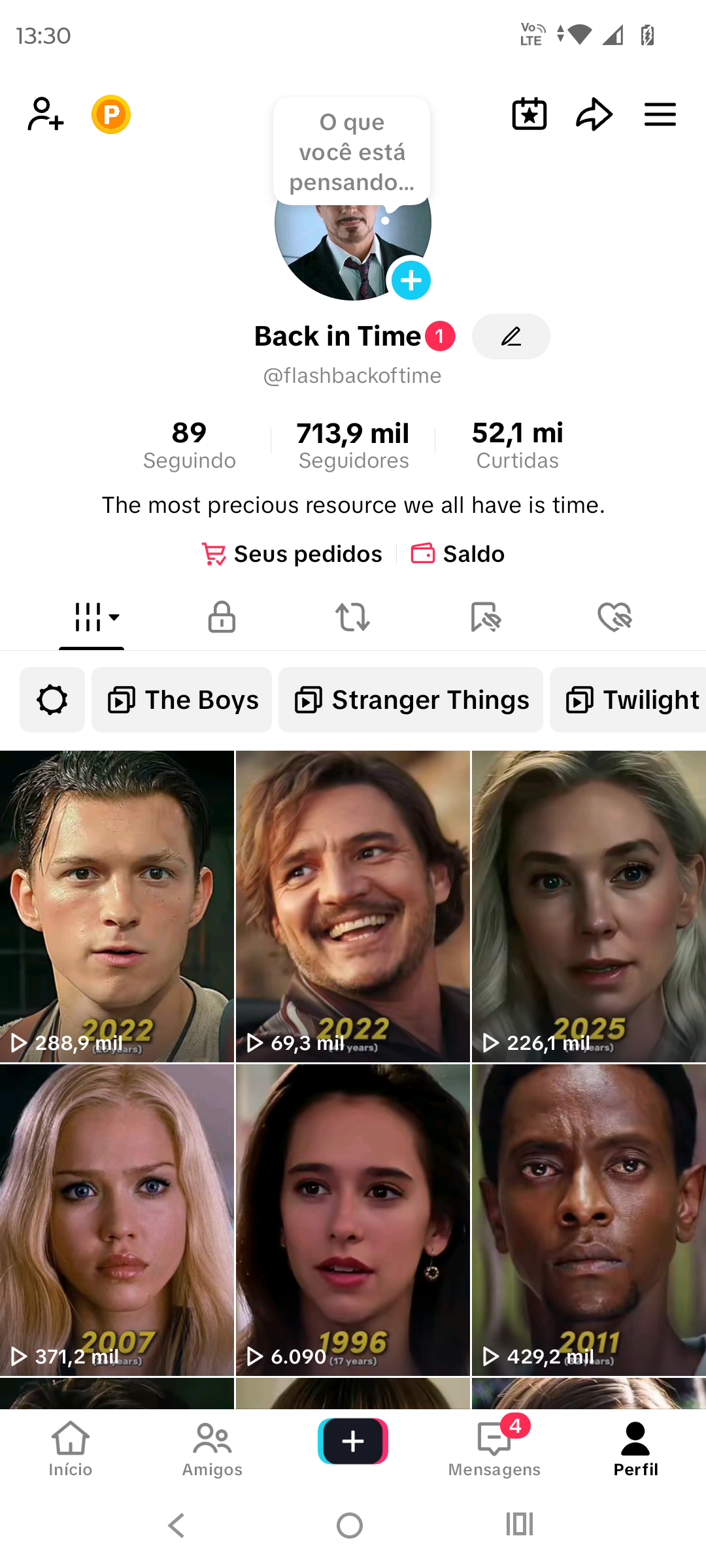The width and height of the screenshot is (706, 1568).
Task: Open the calendar star events icon
Action: (529, 114)
